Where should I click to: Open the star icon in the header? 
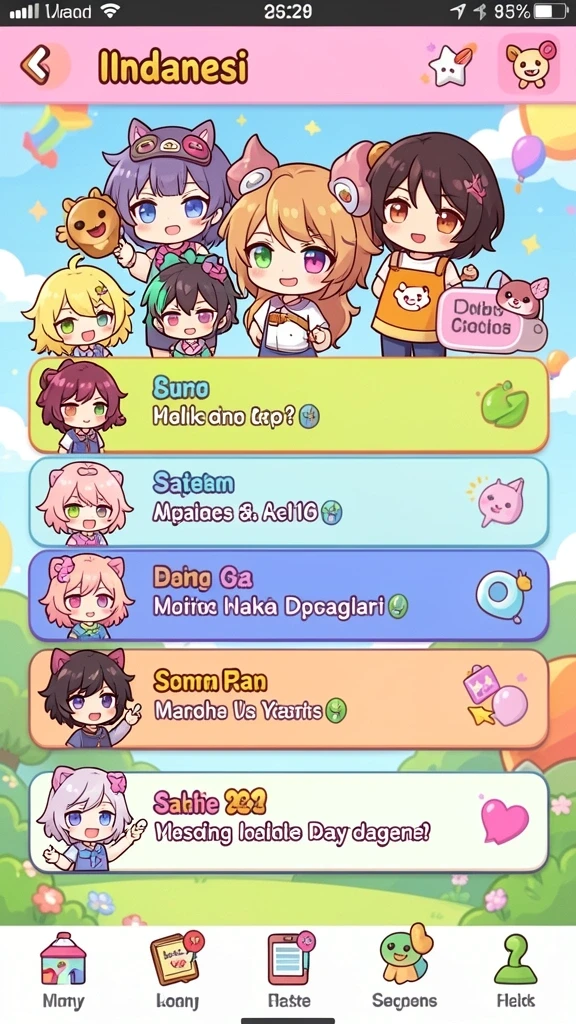[x=447, y=63]
